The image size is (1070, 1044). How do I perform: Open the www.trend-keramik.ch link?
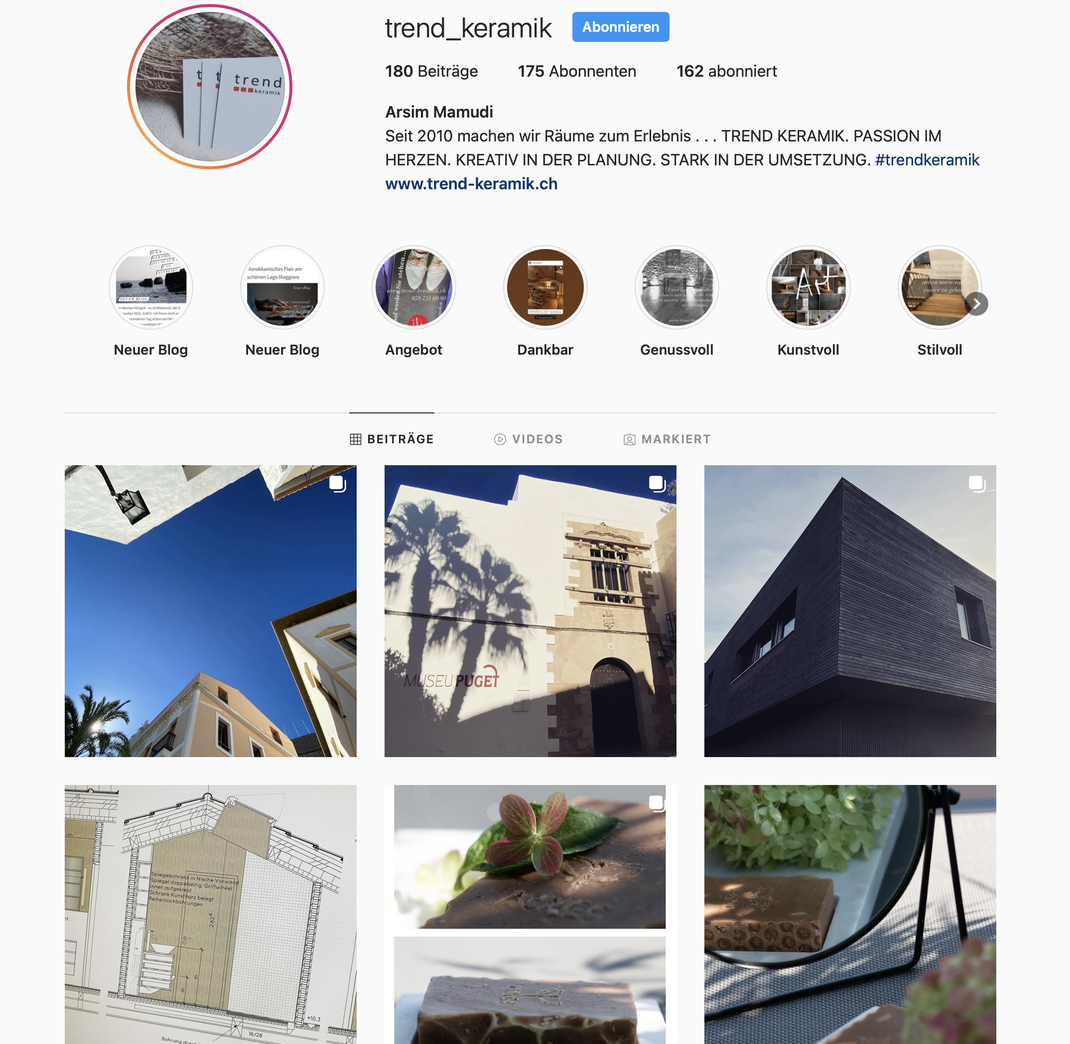coord(471,184)
